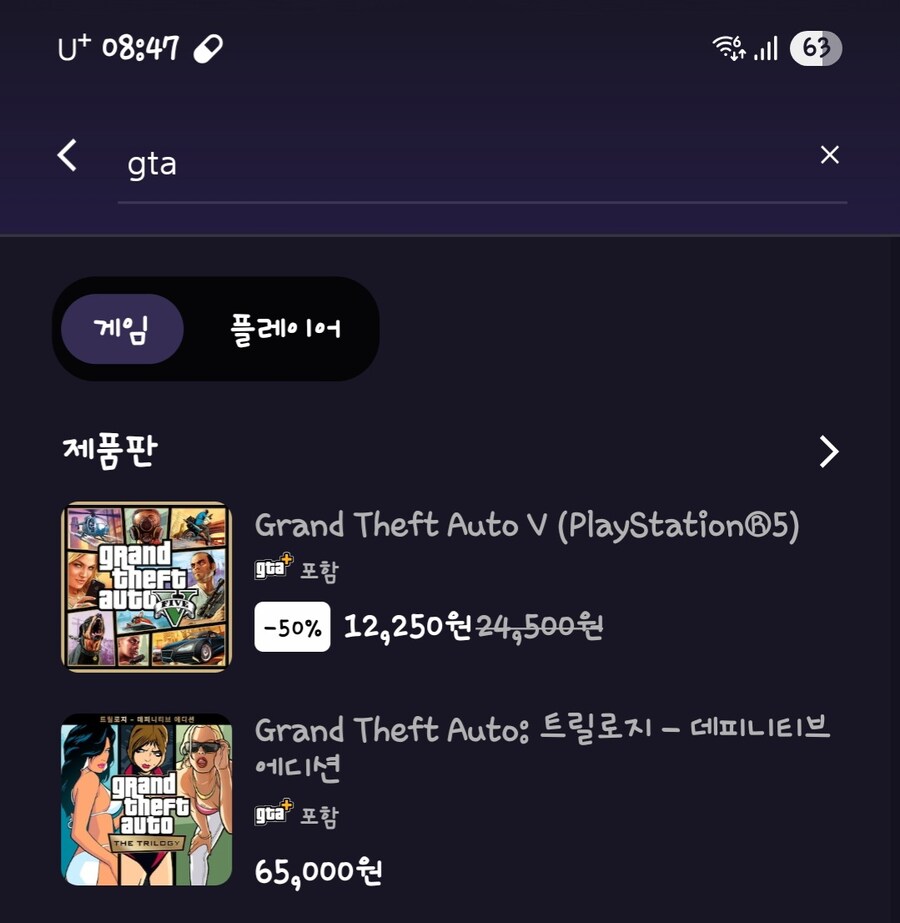Tap the battery indicator showing 63
The width and height of the screenshot is (900, 923).
tap(815, 48)
